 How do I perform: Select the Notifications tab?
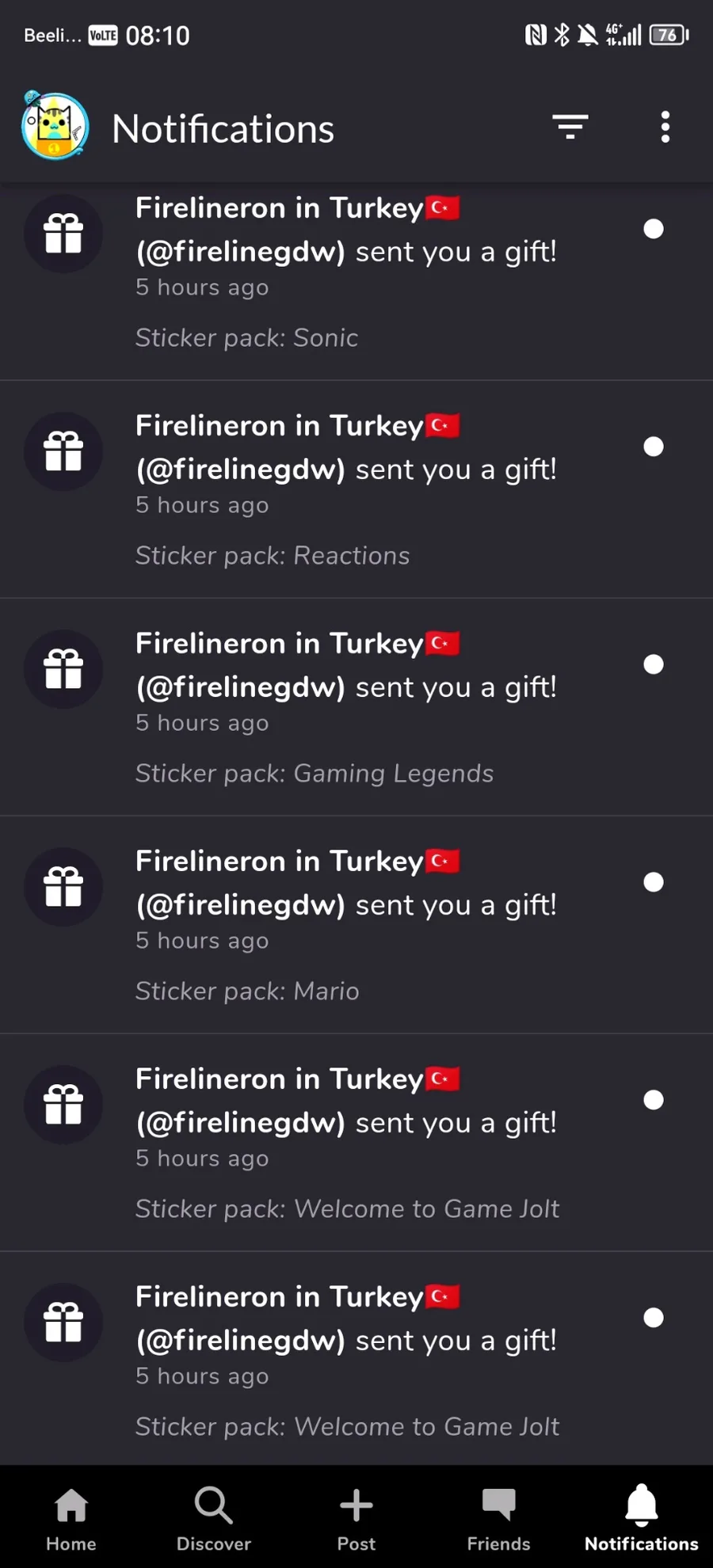(642, 1517)
